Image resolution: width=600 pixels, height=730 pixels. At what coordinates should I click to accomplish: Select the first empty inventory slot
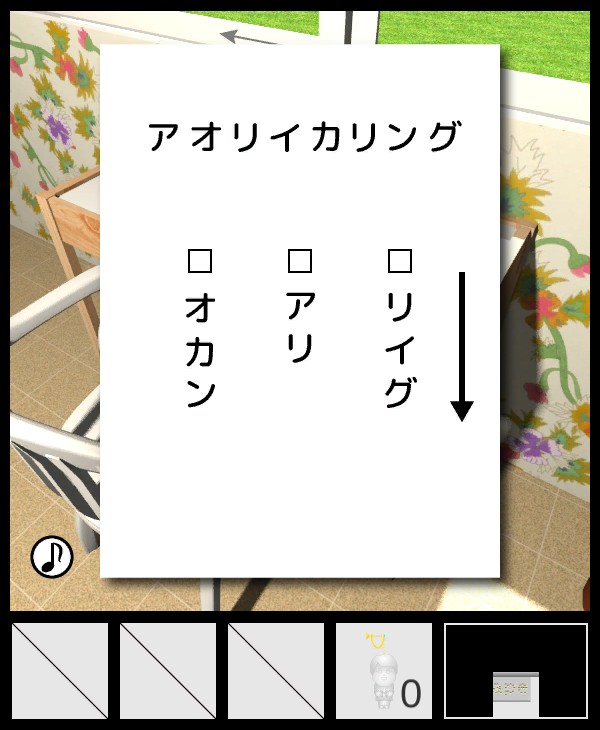tap(60, 671)
